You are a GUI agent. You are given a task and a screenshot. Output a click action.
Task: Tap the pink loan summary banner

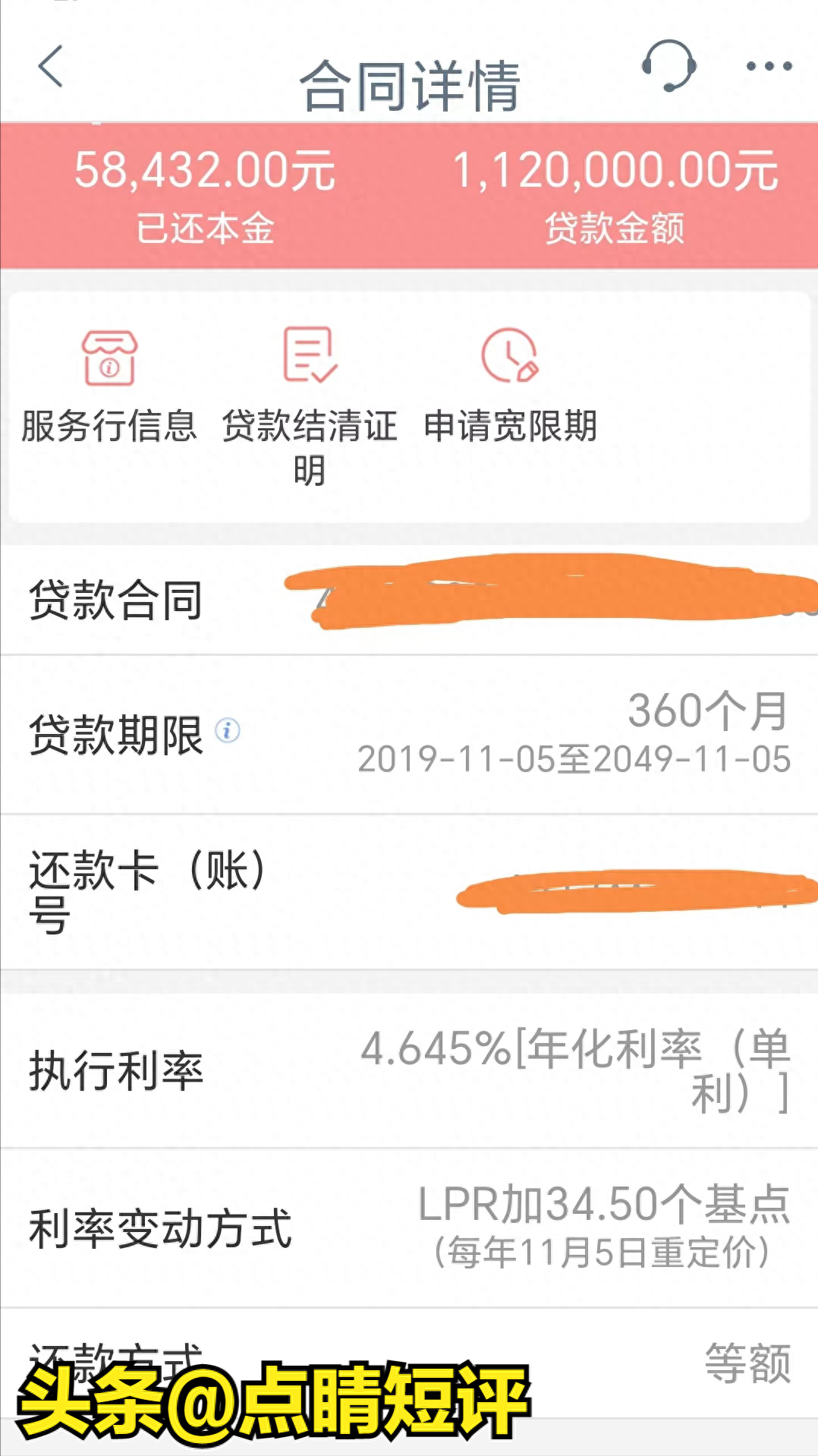tap(409, 190)
